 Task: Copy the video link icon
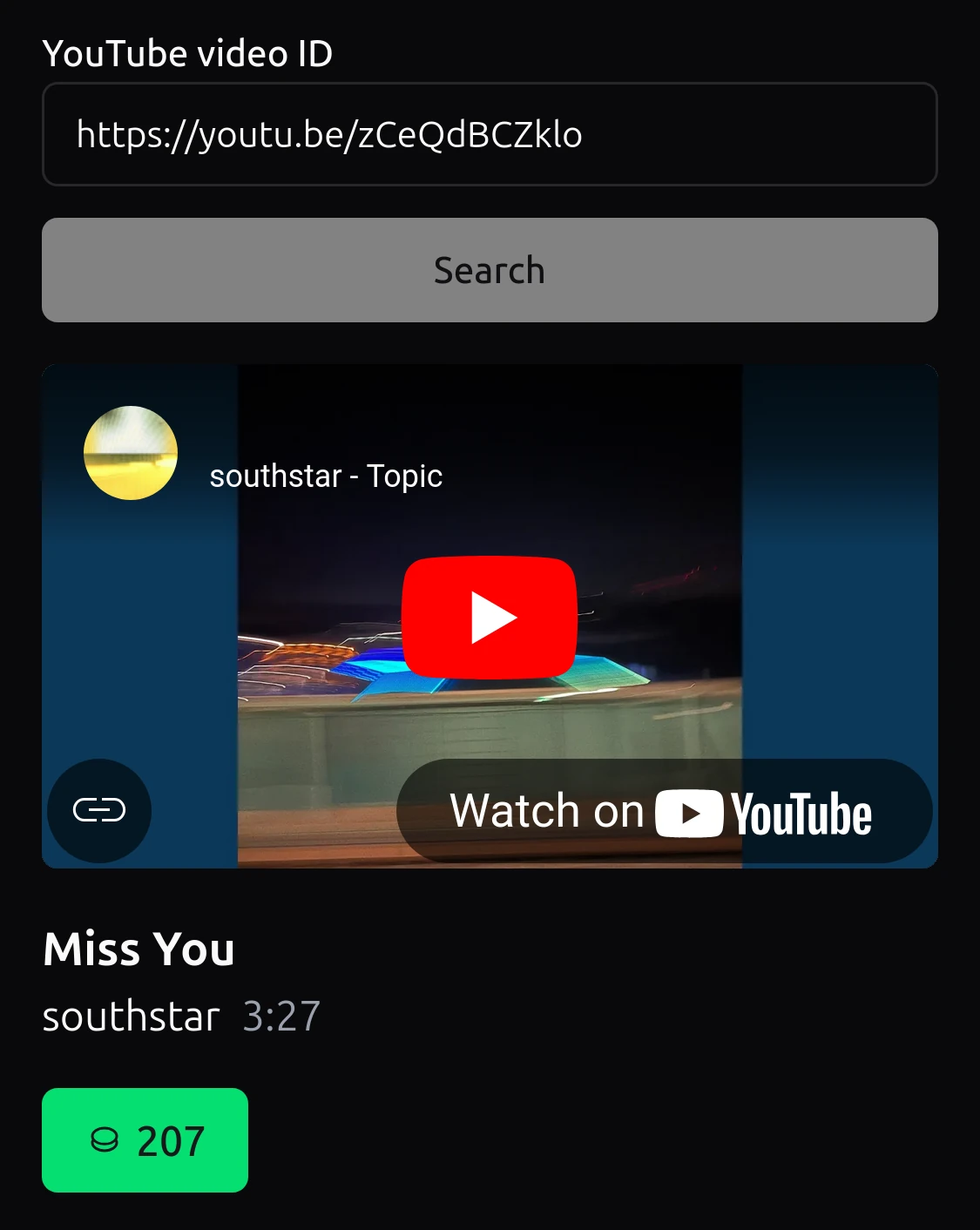pos(99,810)
